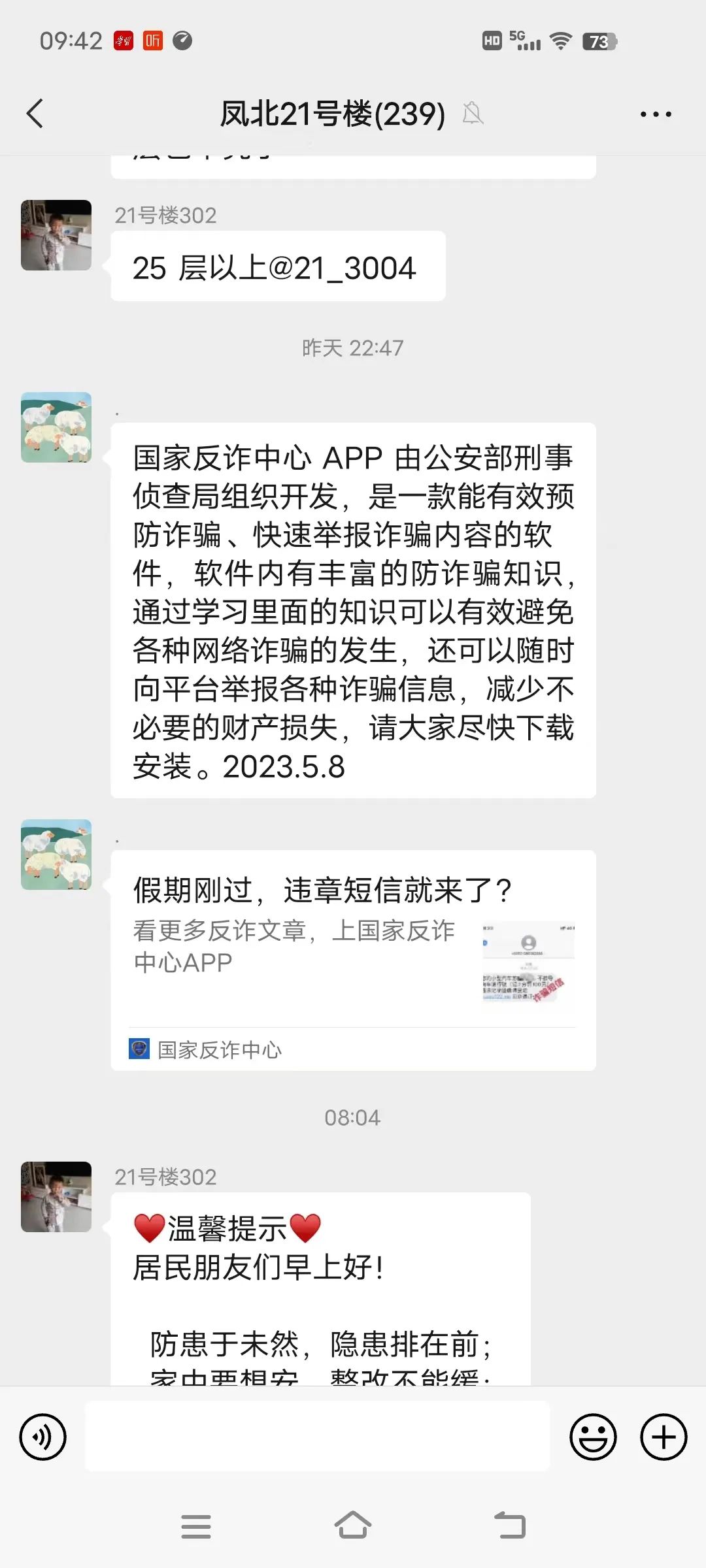Open the emoji picker
This screenshot has width=706, height=1568.
593,1437
